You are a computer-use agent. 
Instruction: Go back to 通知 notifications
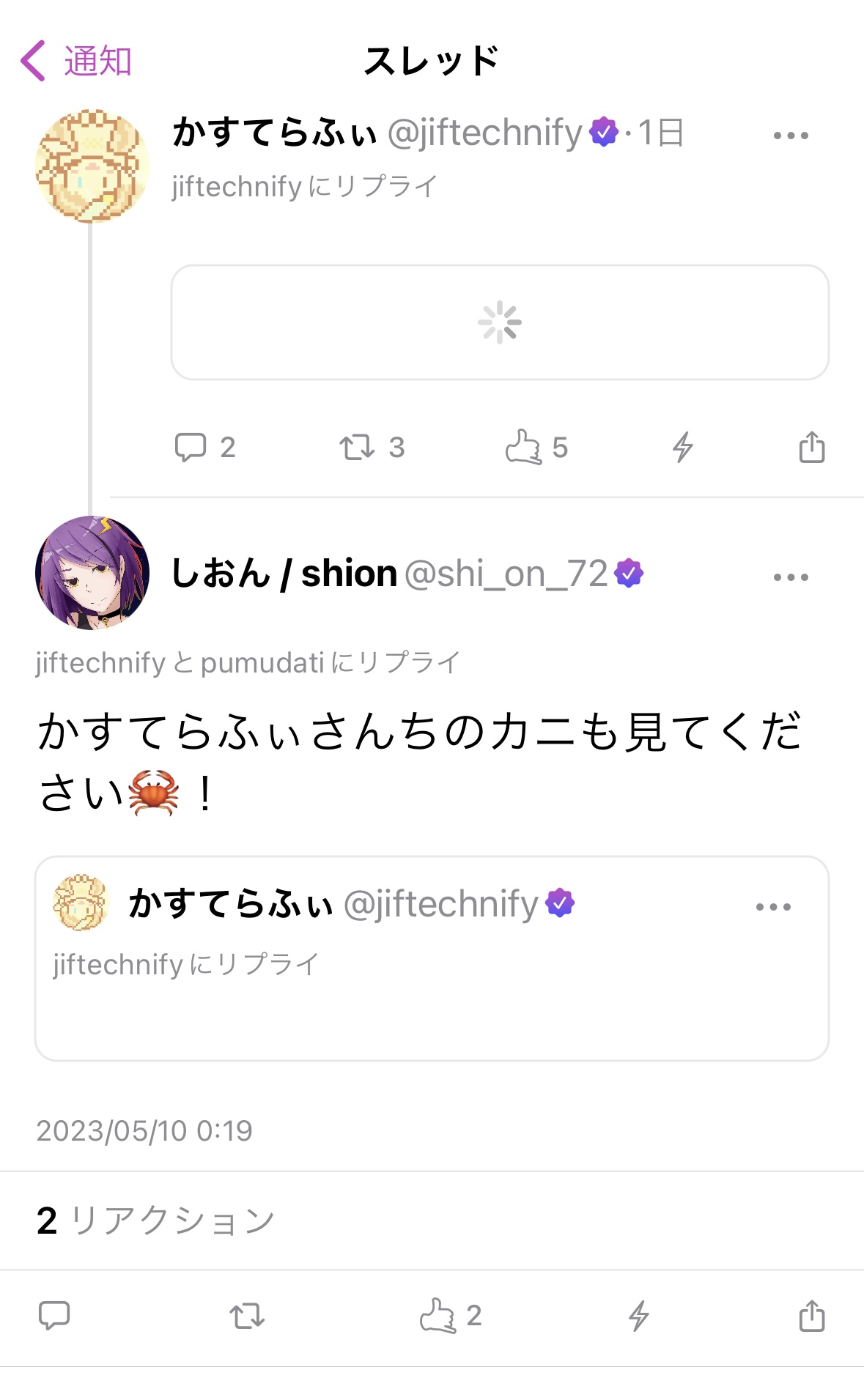point(75,61)
